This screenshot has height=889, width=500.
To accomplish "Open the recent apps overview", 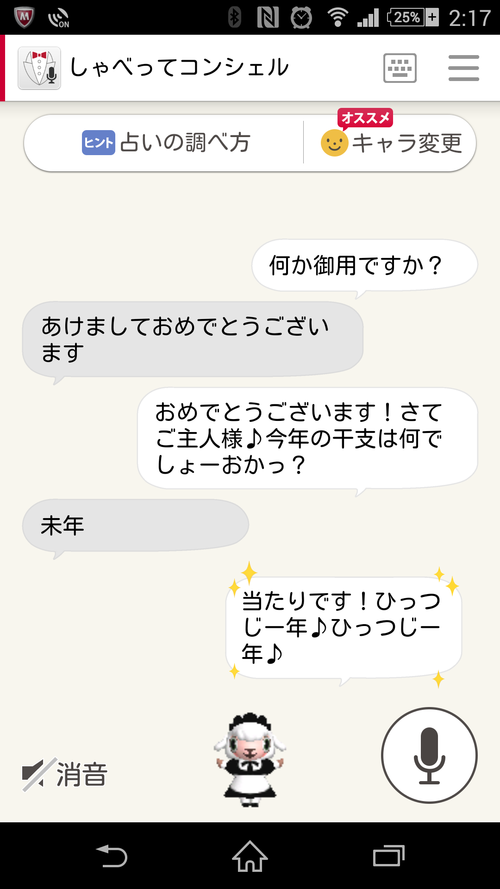I will click(x=389, y=856).
